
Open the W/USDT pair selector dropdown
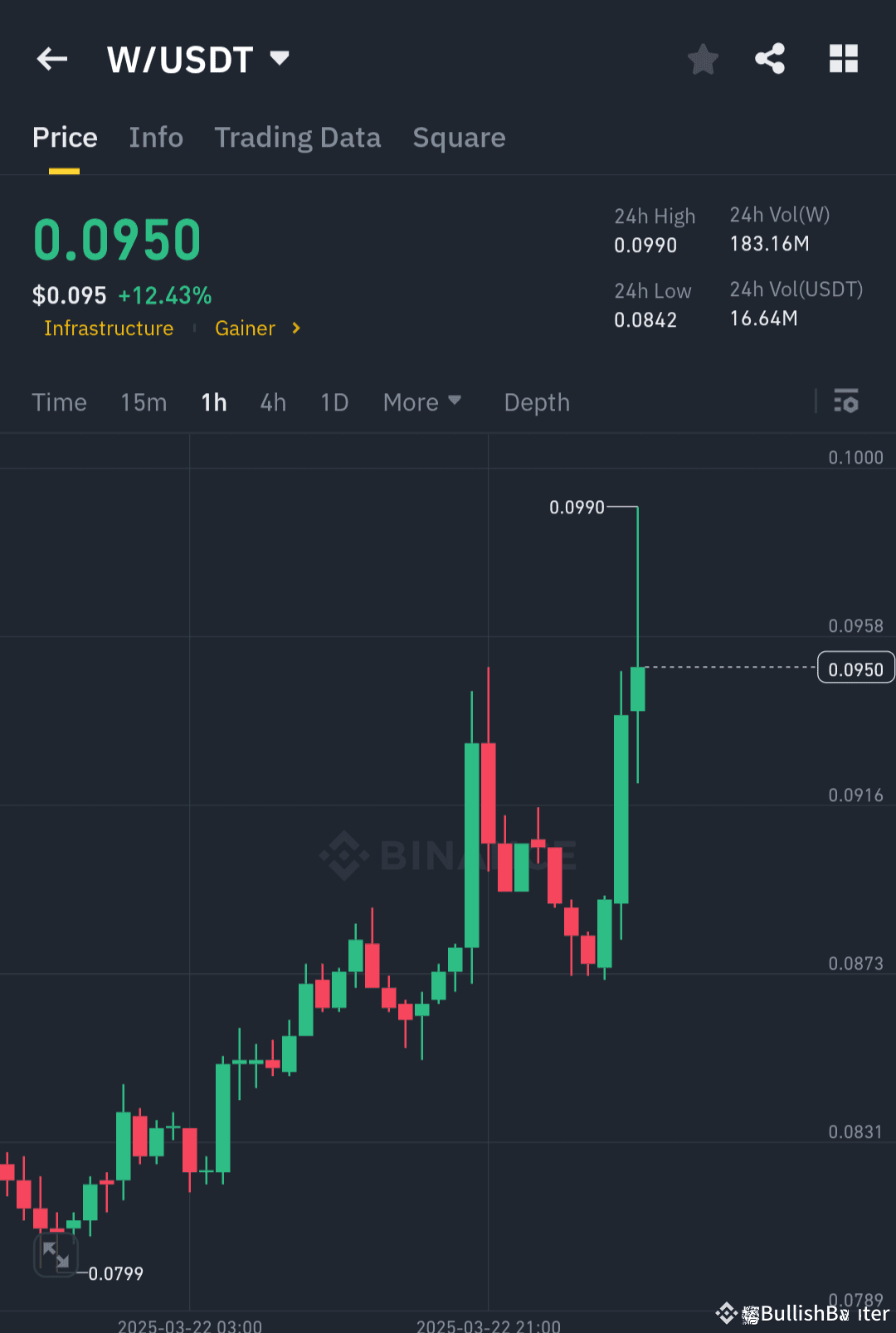coord(199,58)
